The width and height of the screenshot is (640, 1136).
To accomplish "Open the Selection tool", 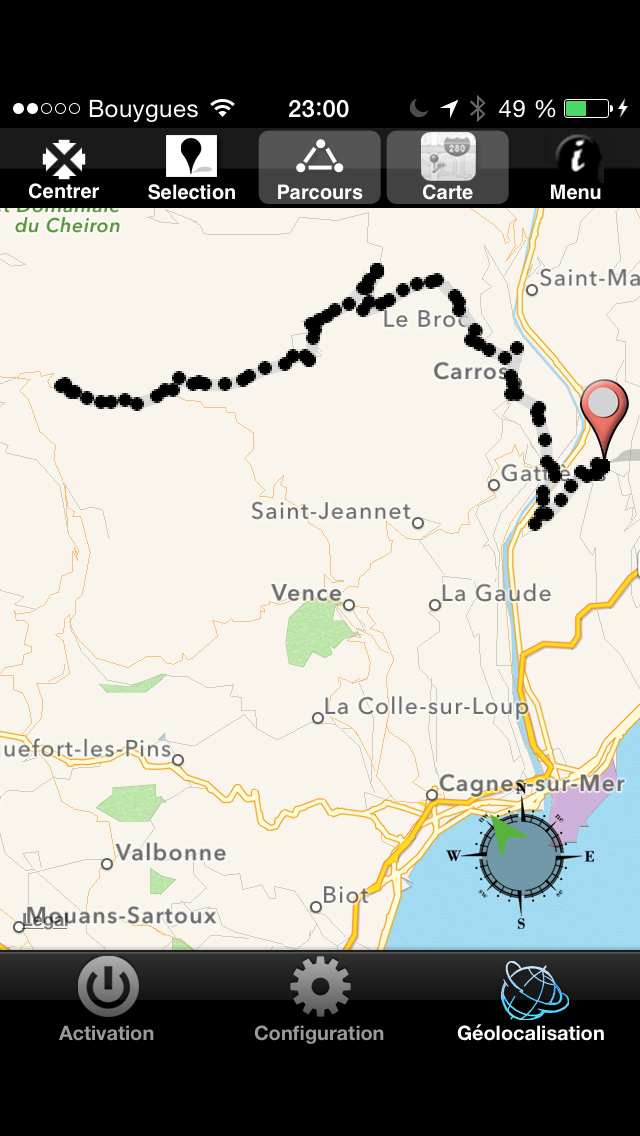I will click(x=191, y=168).
